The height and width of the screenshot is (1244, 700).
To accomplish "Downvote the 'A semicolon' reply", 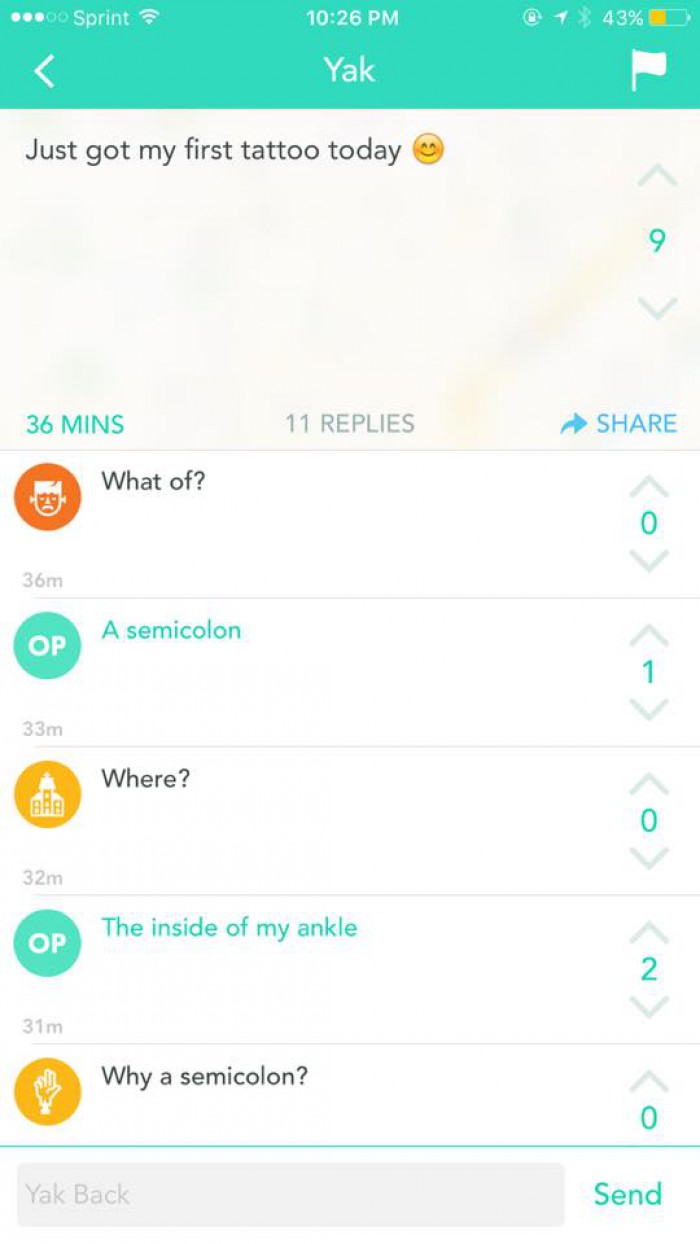I will point(649,709).
